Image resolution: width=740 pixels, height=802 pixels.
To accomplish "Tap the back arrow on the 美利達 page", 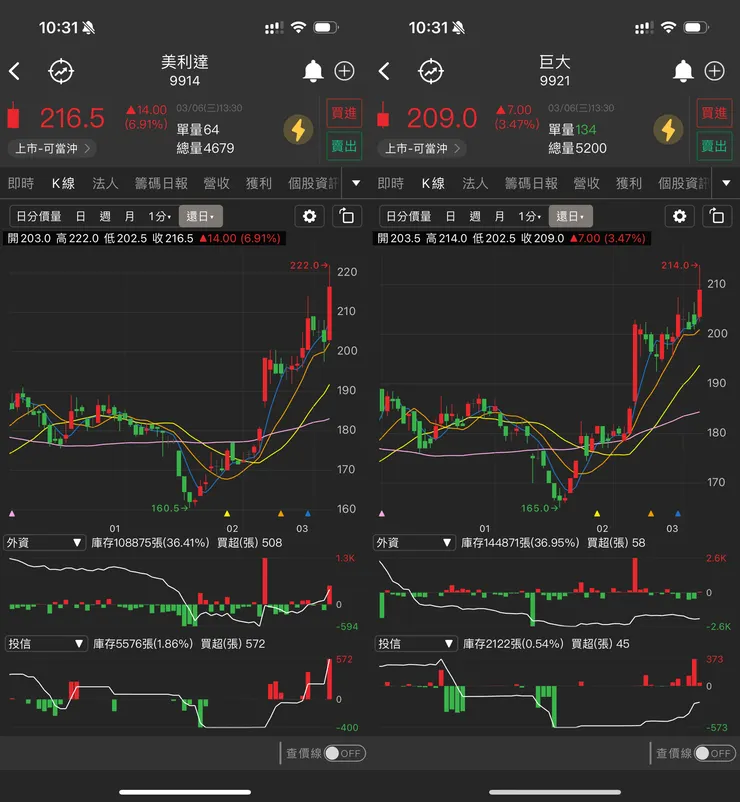I will coord(14,71).
